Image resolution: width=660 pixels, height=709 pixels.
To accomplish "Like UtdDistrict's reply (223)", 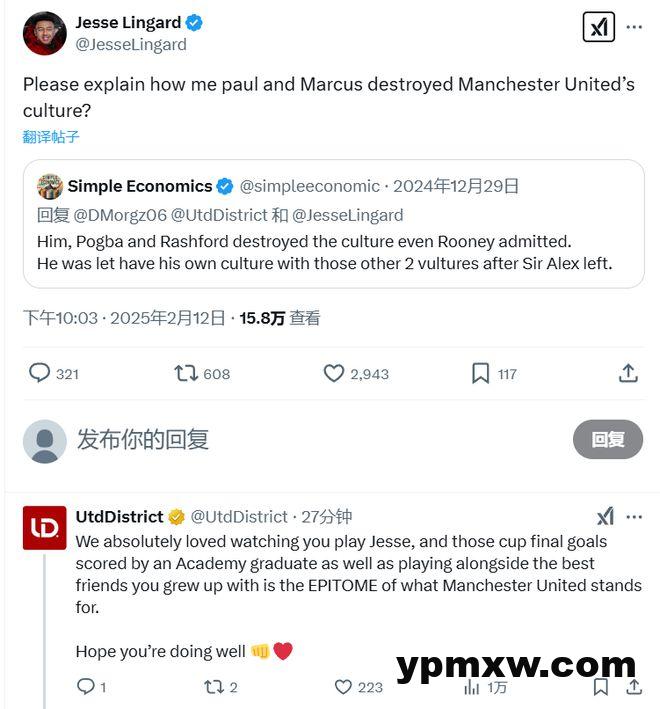I will point(344,687).
